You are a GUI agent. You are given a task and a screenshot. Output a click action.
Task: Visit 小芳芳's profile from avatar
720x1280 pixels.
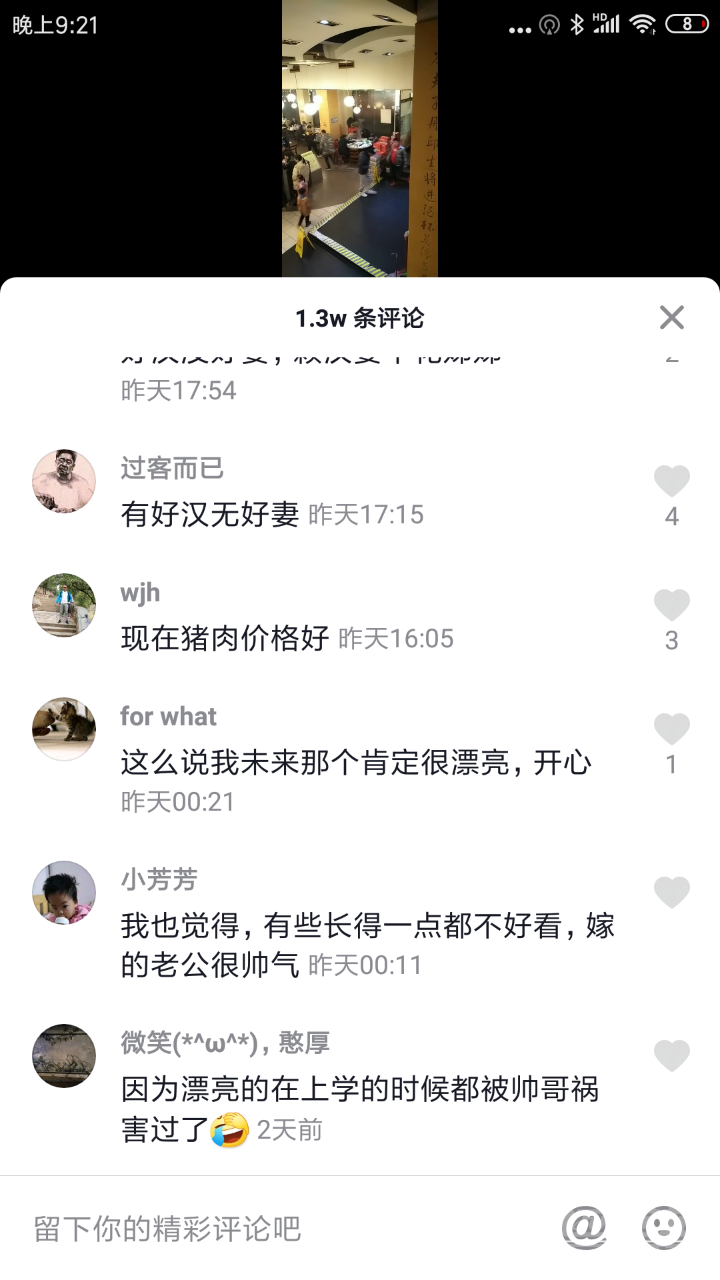[x=64, y=892]
